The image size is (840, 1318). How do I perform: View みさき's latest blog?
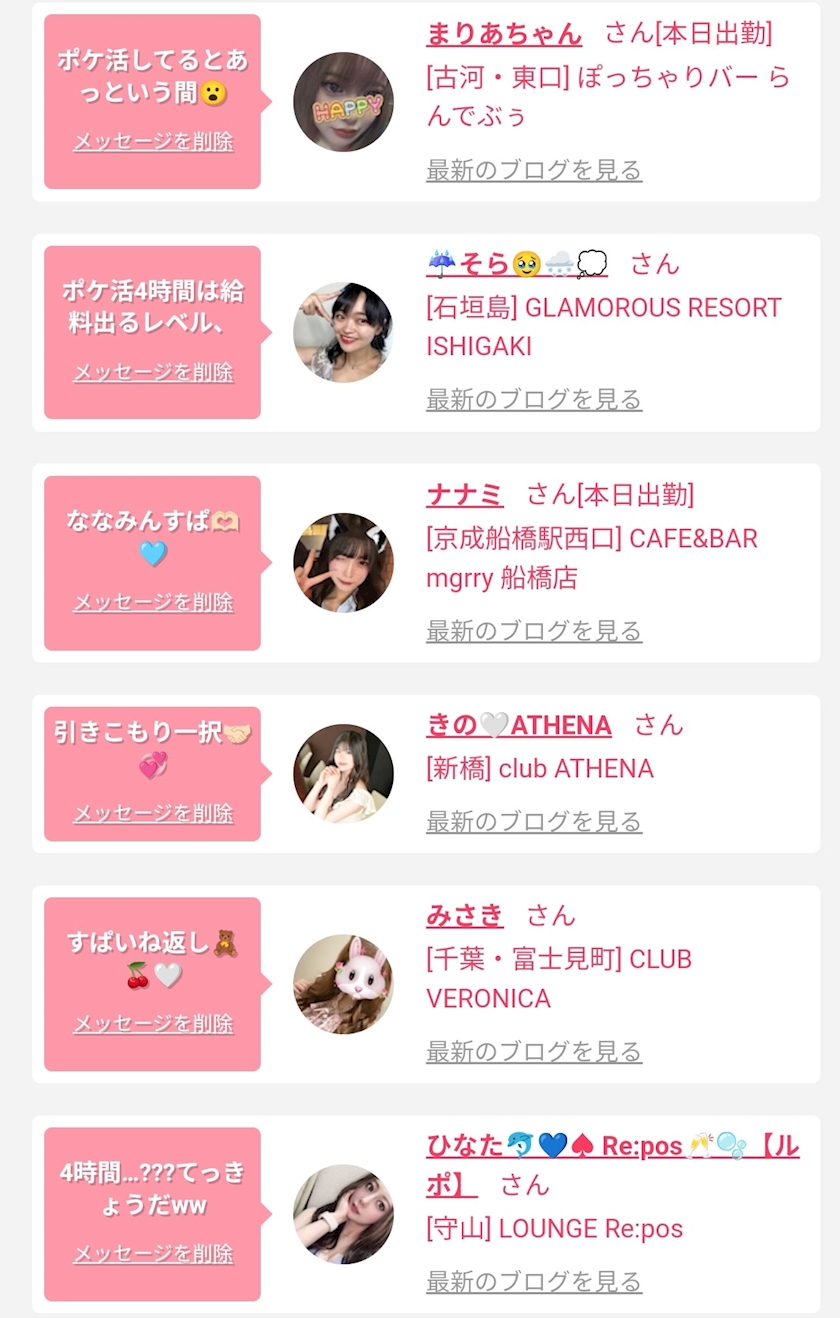(x=534, y=1052)
